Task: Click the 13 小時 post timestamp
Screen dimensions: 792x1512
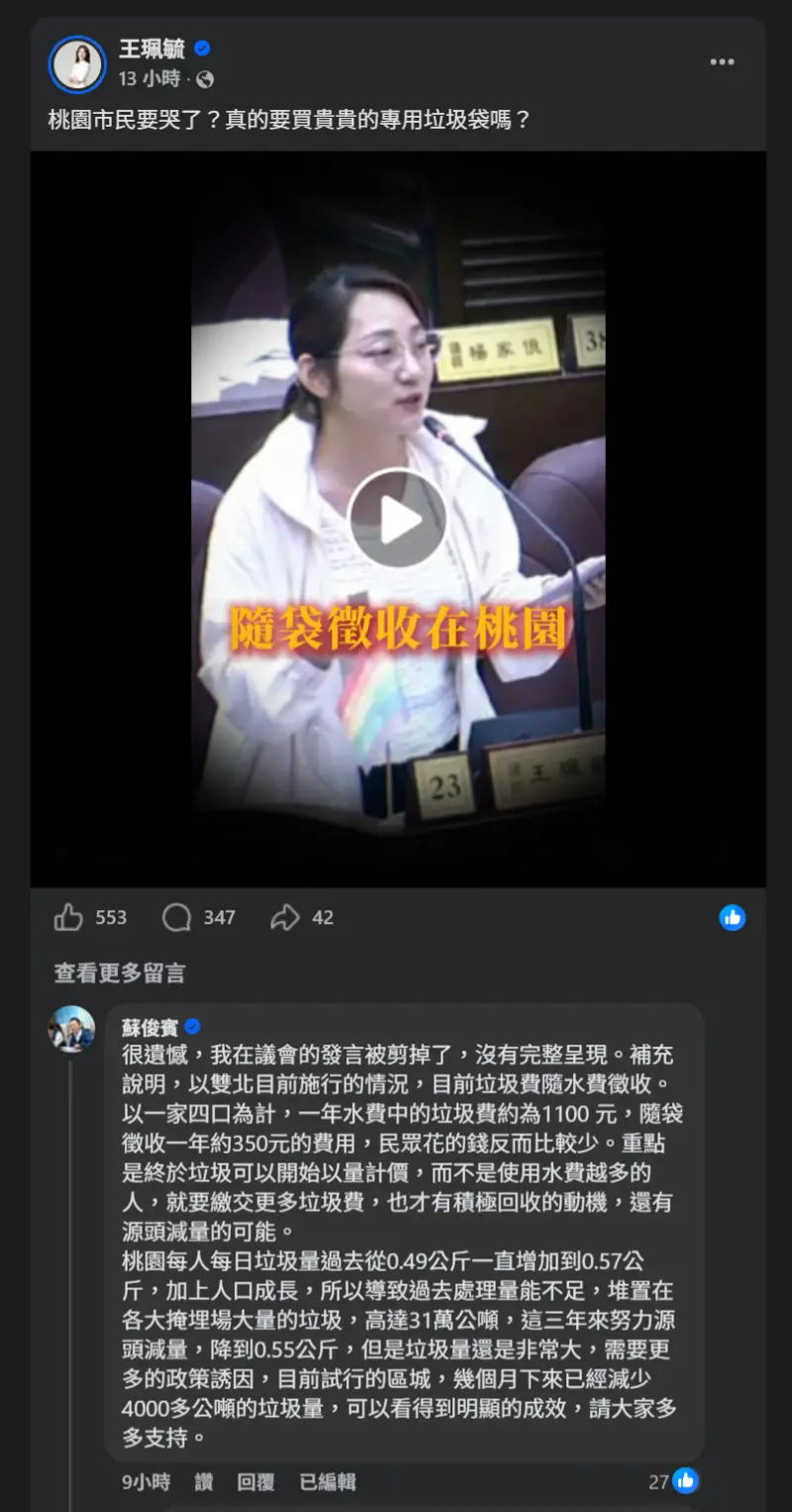Action: tap(153, 77)
